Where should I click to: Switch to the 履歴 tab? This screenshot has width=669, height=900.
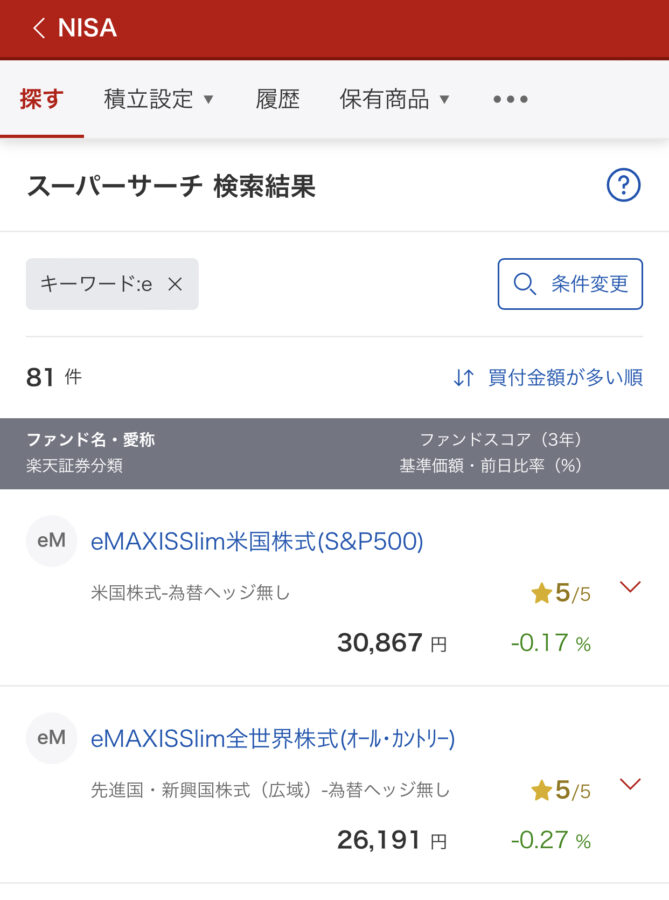(x=277, y=100)
